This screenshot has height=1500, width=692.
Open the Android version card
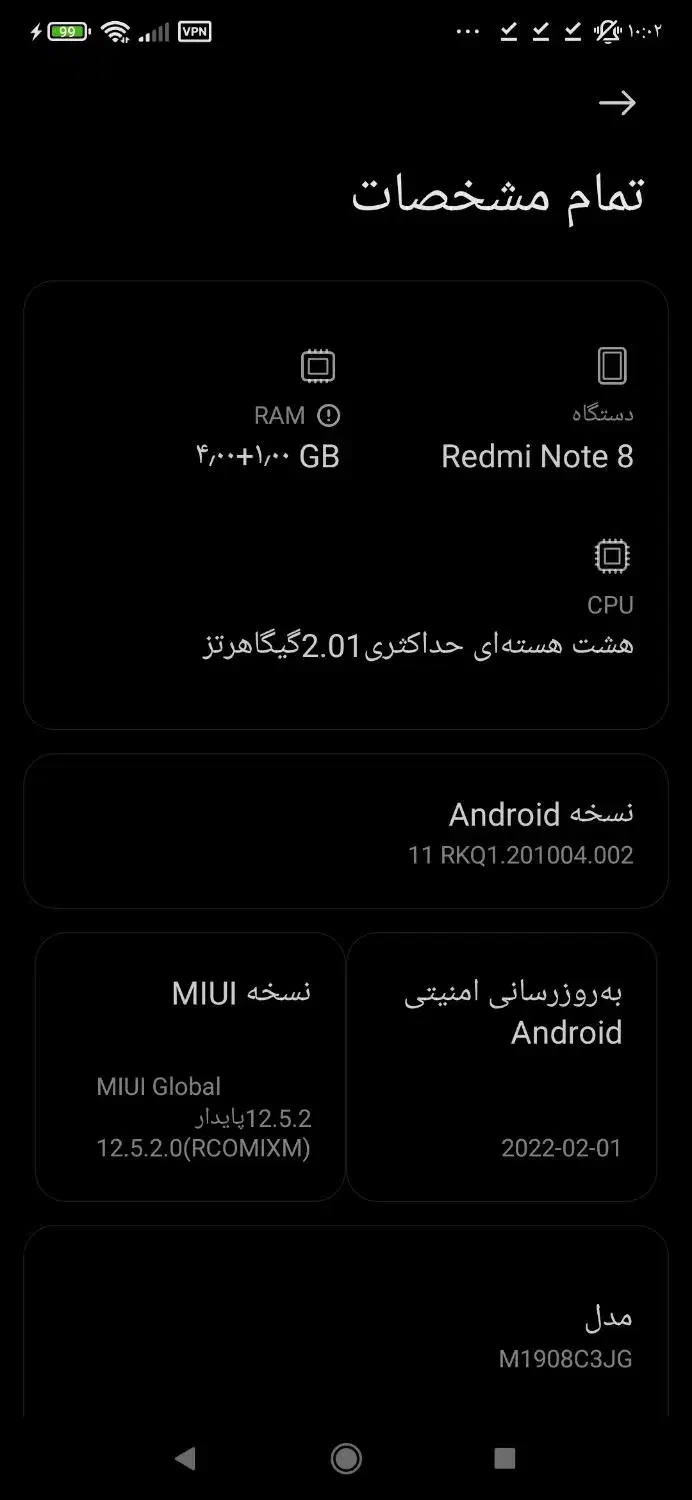345,831
